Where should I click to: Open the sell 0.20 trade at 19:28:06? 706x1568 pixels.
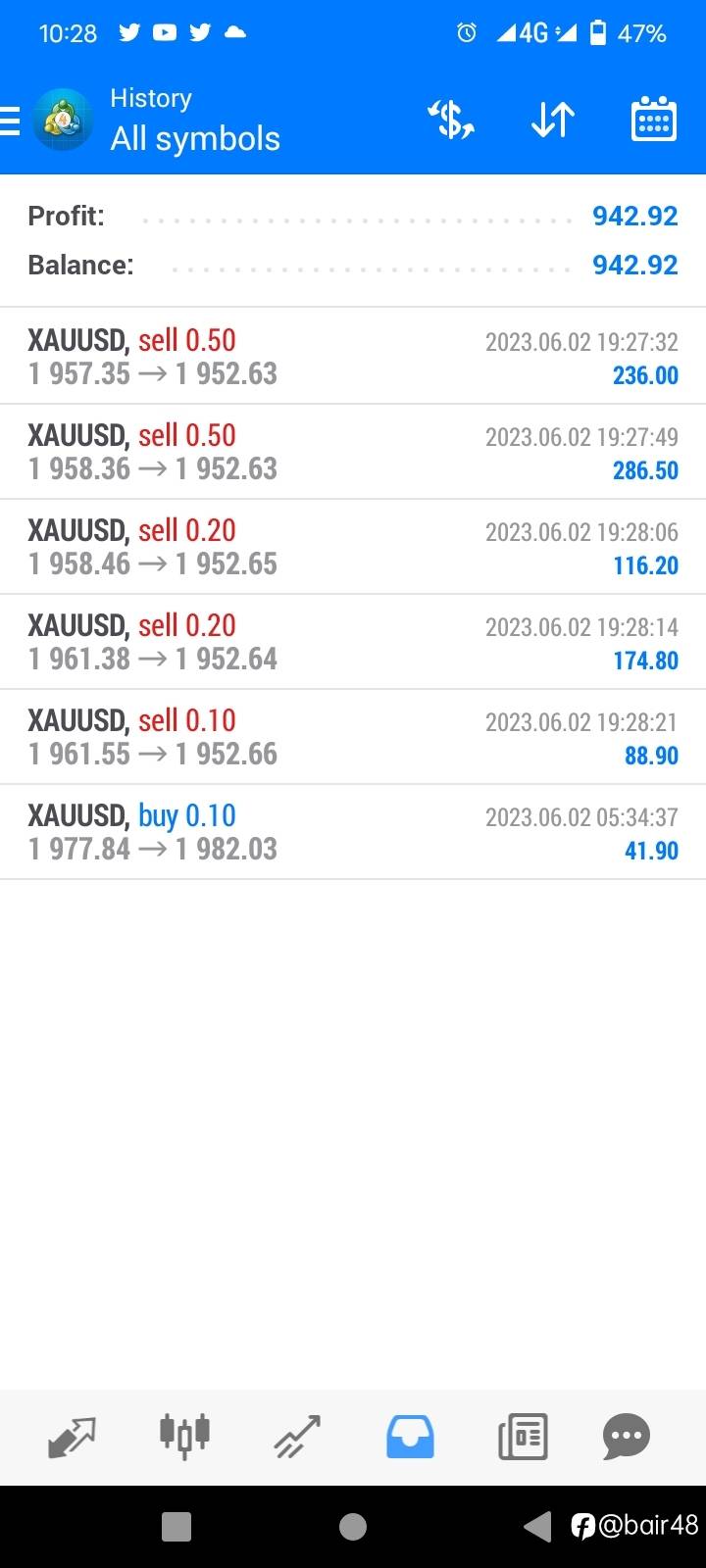[353, 547]
